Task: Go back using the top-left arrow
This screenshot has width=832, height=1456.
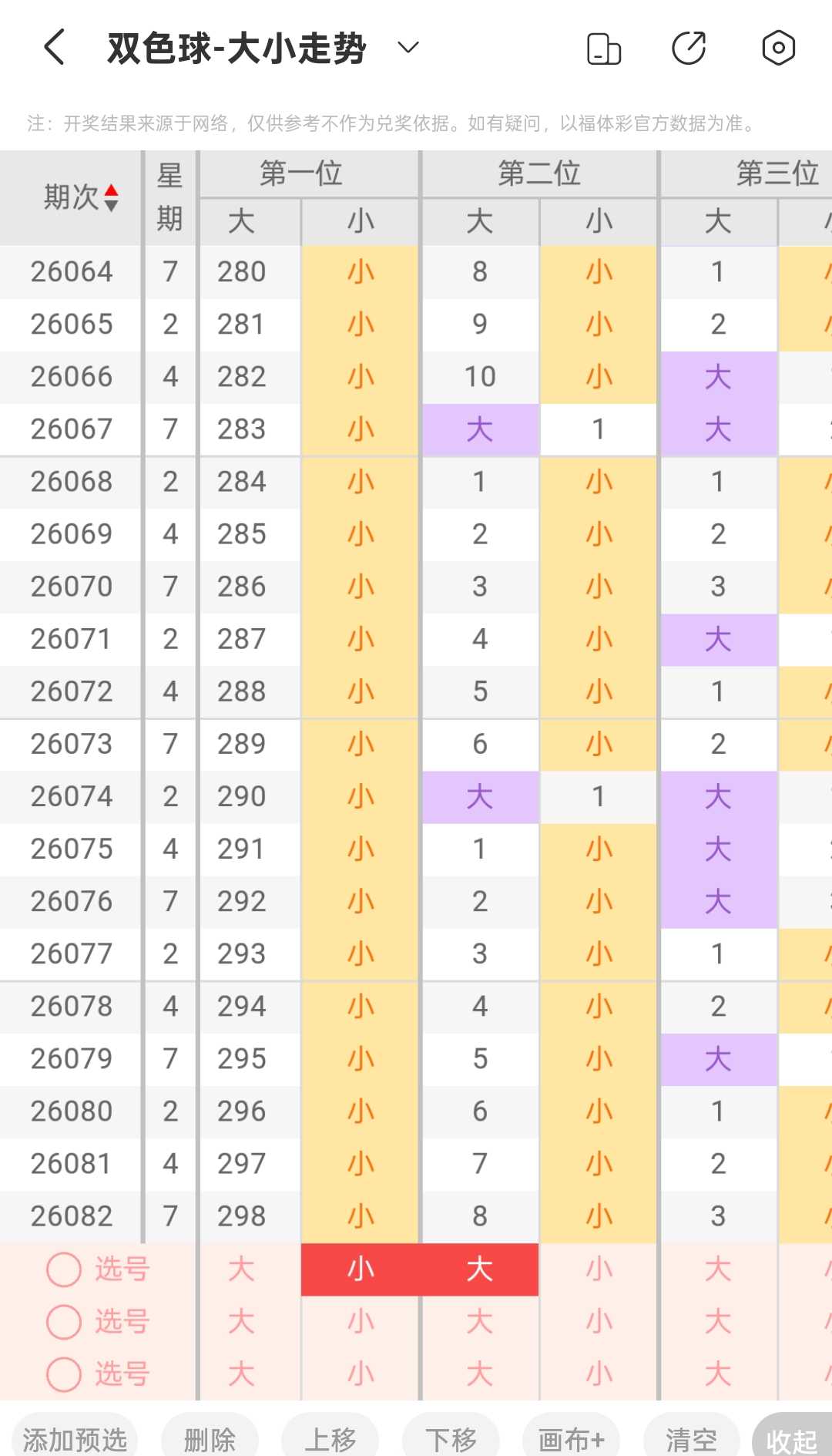Action: (x=54, y=48)
